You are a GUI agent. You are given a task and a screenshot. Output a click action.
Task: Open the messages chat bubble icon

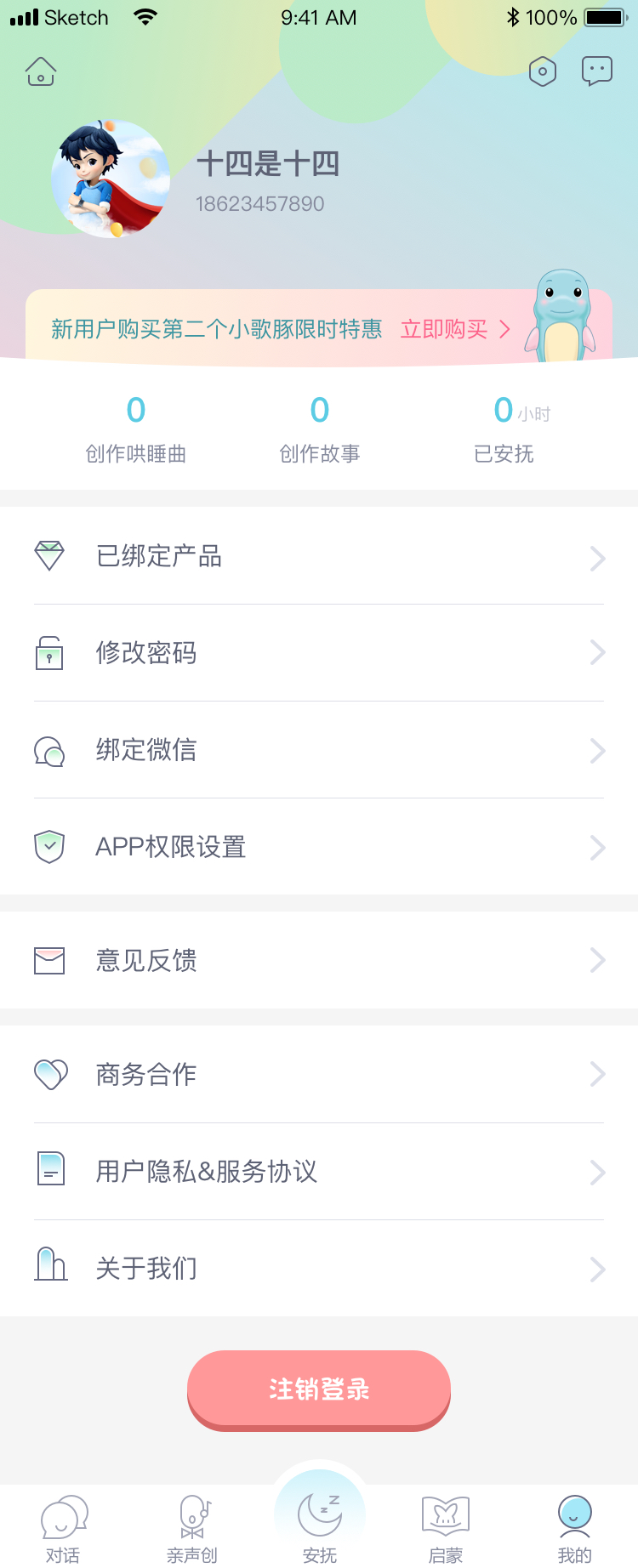pos(597,71)
